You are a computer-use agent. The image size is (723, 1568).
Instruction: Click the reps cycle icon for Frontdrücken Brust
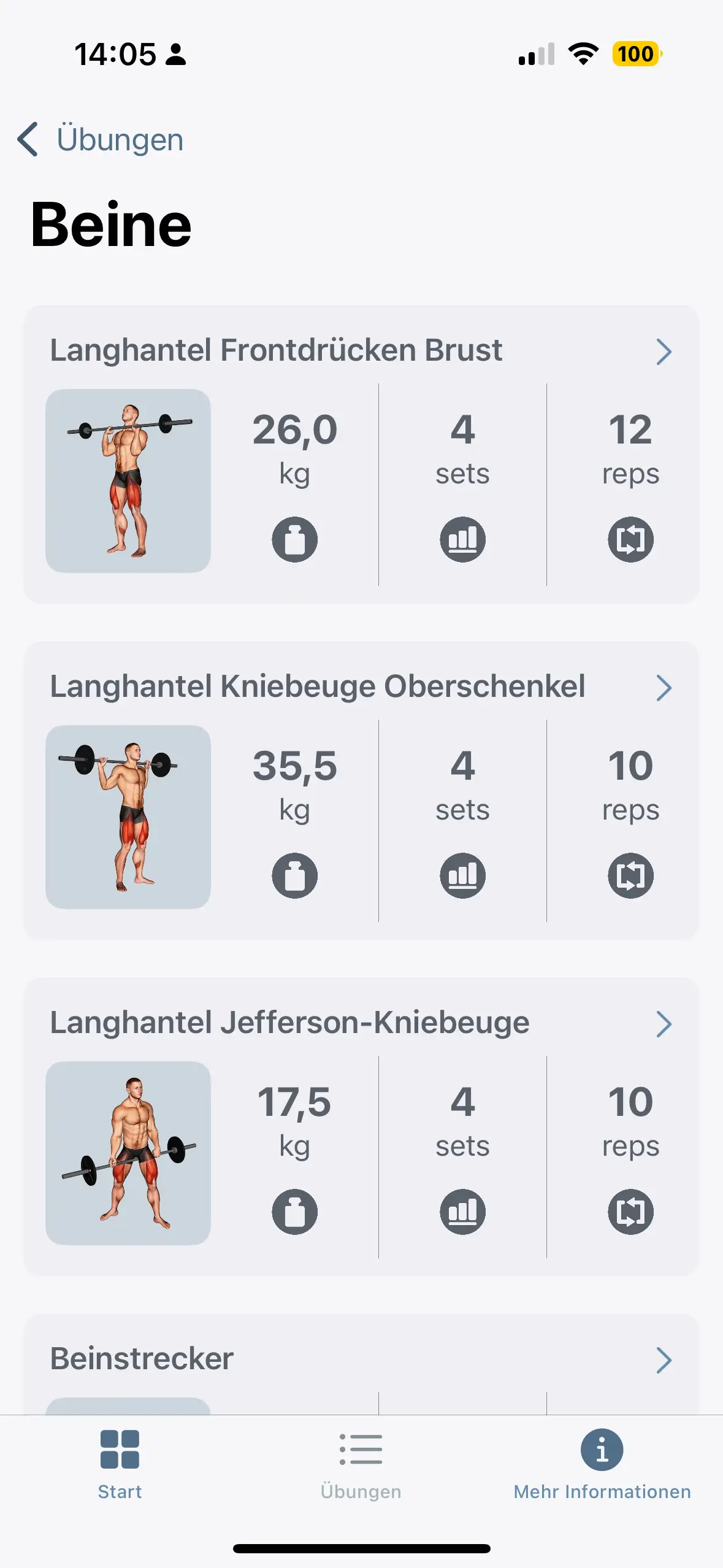point(631,539)
